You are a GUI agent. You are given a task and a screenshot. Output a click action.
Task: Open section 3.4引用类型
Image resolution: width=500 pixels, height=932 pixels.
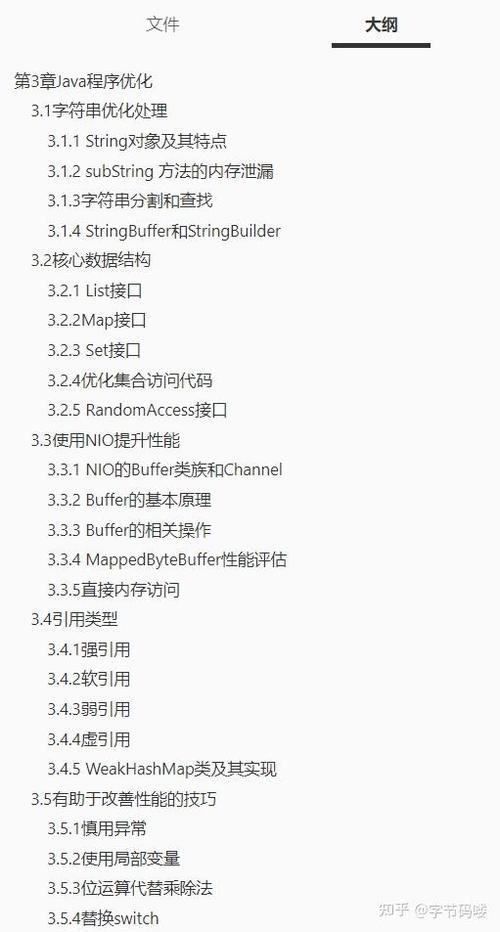pos(74,619)
